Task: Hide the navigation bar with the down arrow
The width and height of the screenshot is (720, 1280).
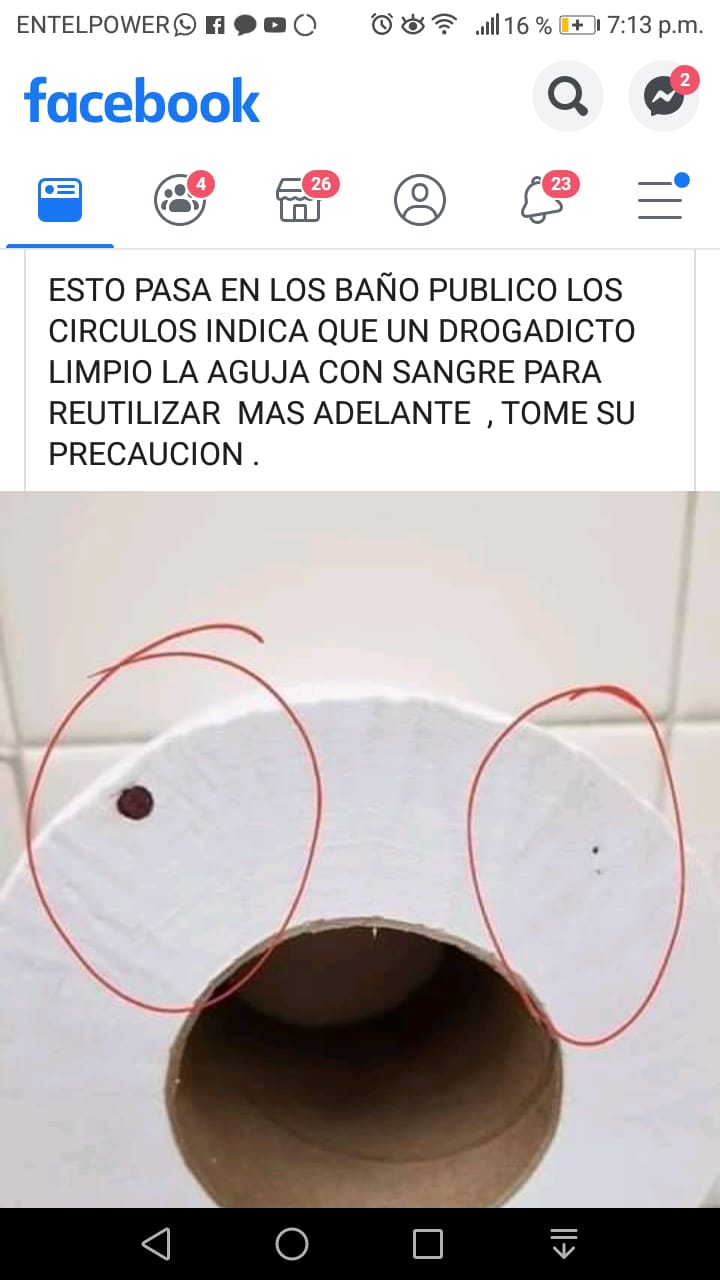Action: coord(564,1244)
